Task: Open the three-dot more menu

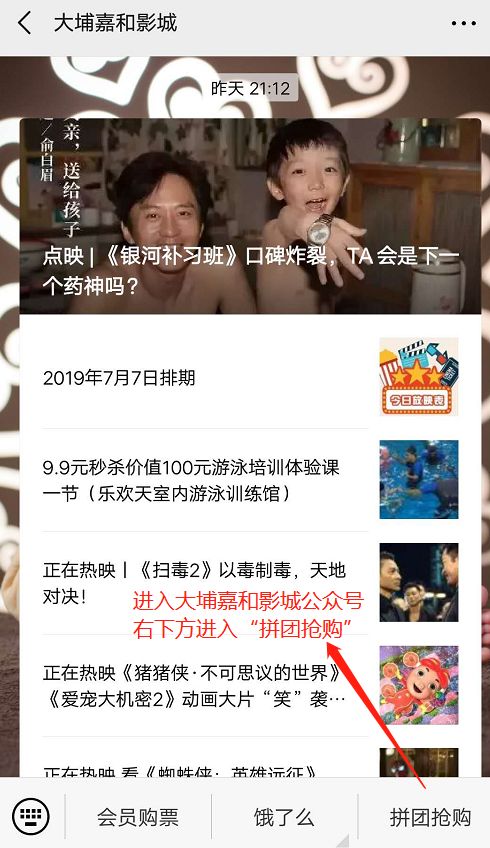Action: 463,24
